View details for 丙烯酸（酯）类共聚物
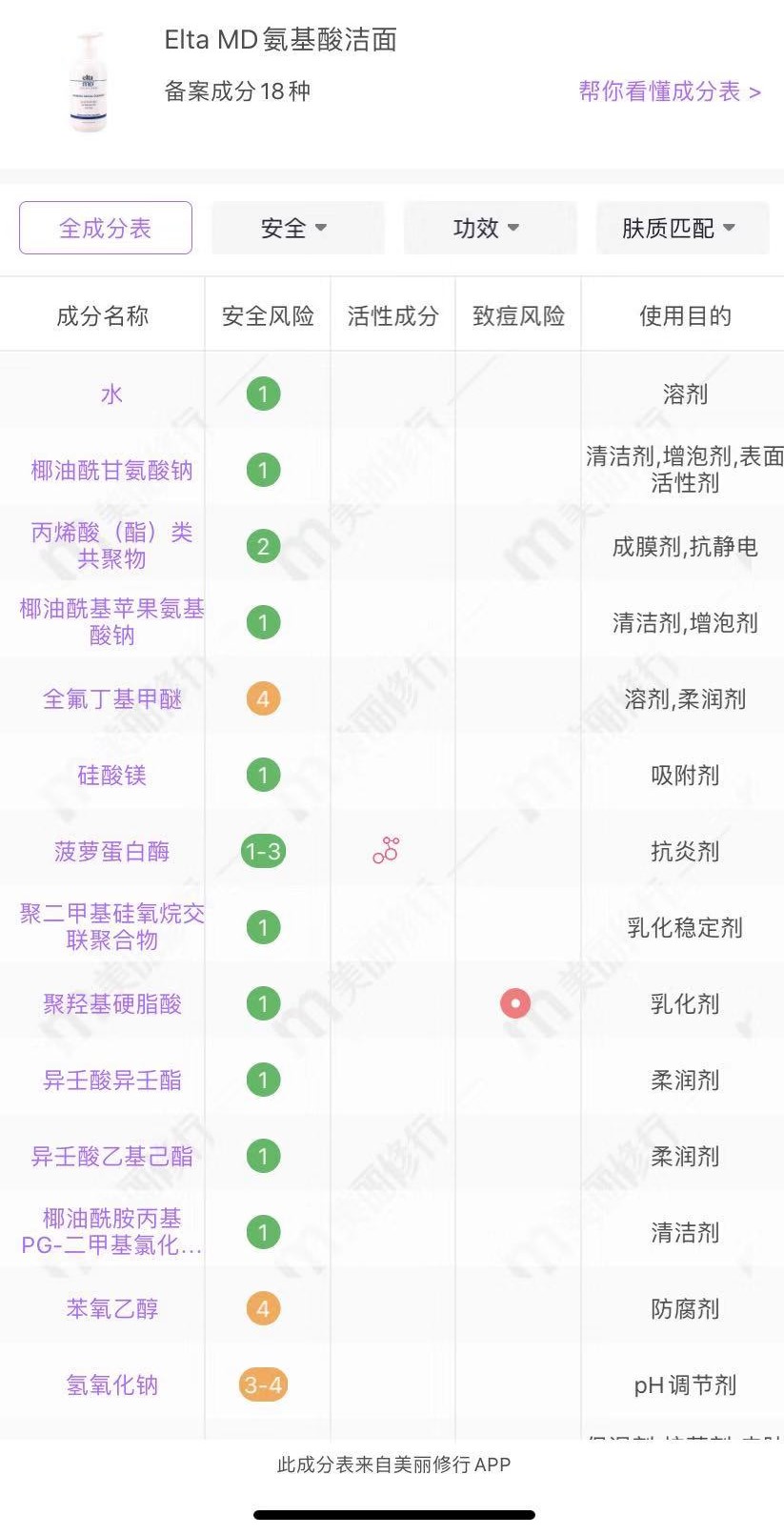This screenshot has width=784, height=1535. 111,546
